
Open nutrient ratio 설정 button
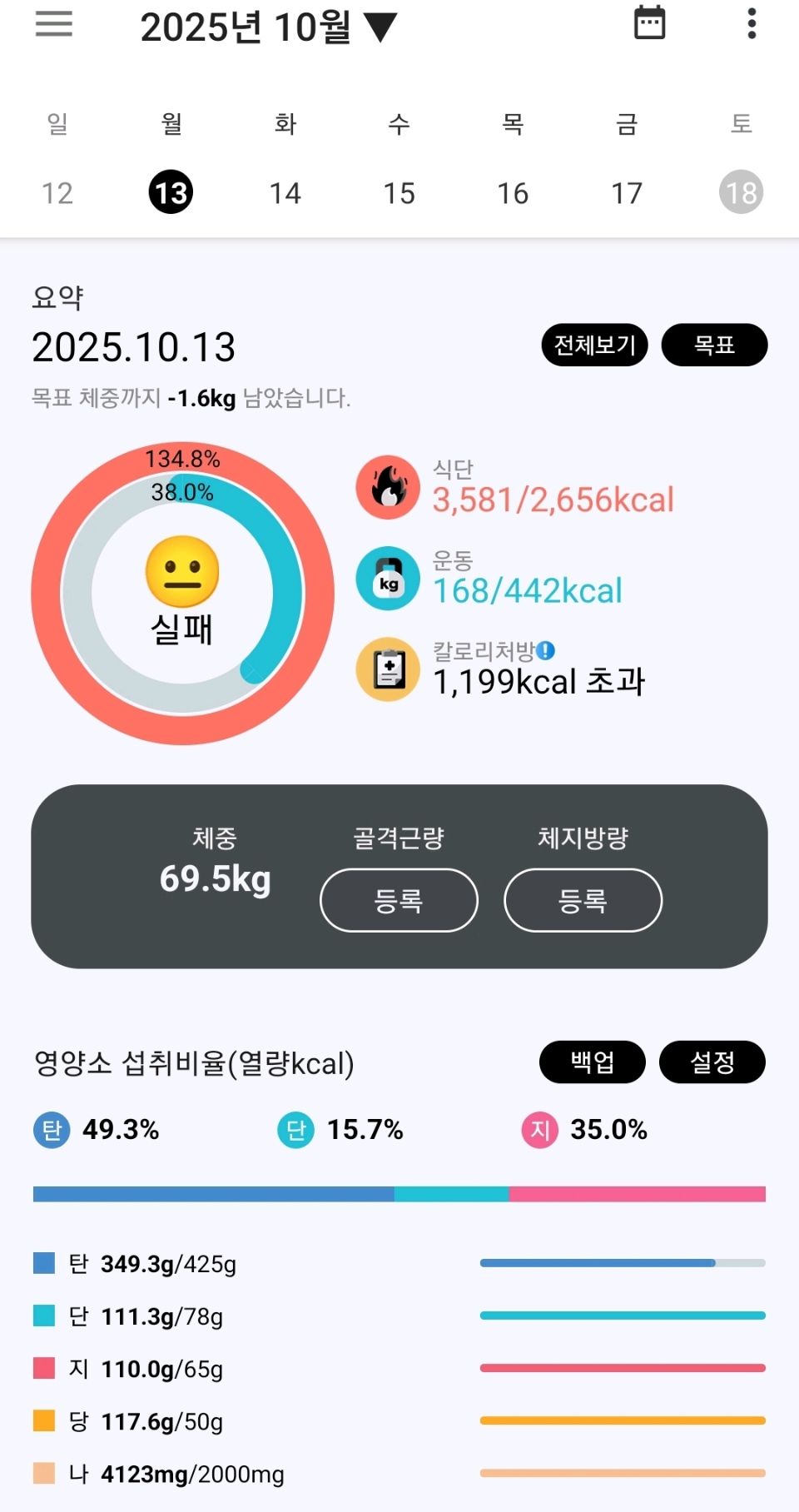pyautogui.click(x=712, y=1062)
